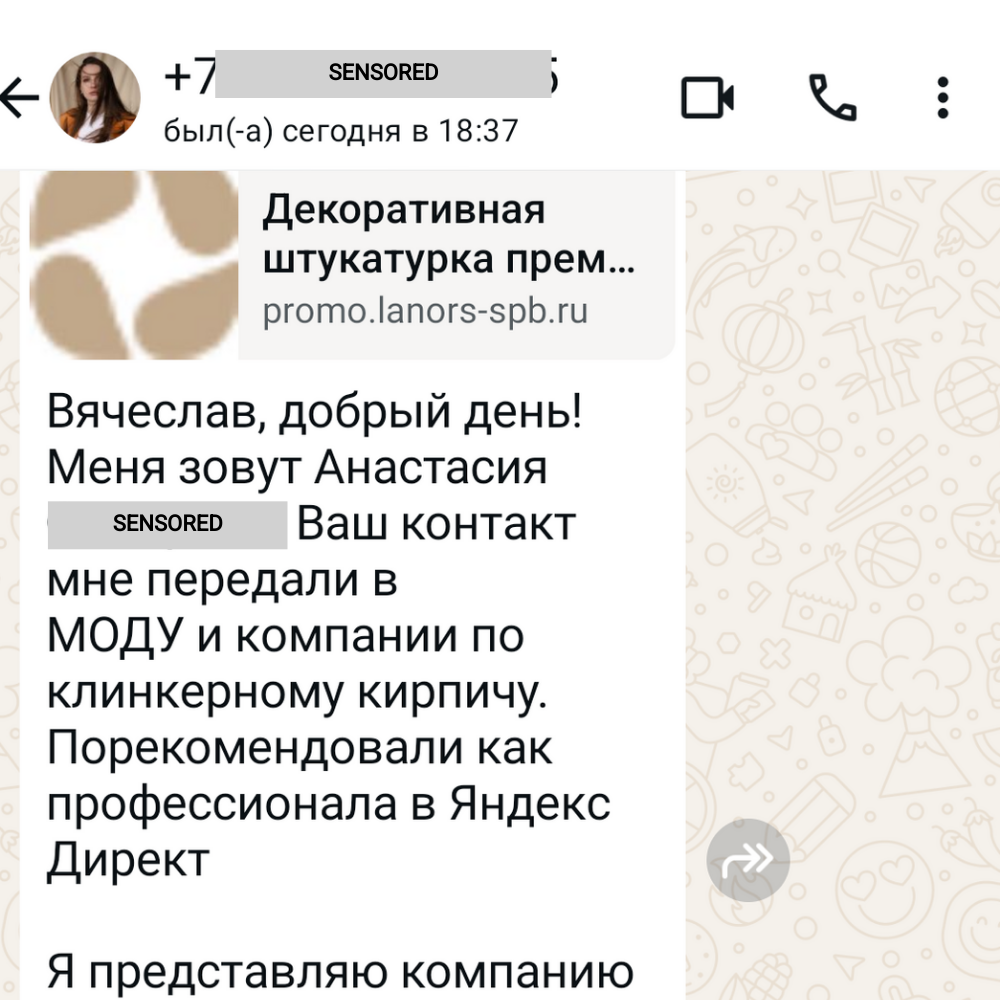1000x1000 pixels.
Task: Start a voice call
Action: click(x=832, y=98)
